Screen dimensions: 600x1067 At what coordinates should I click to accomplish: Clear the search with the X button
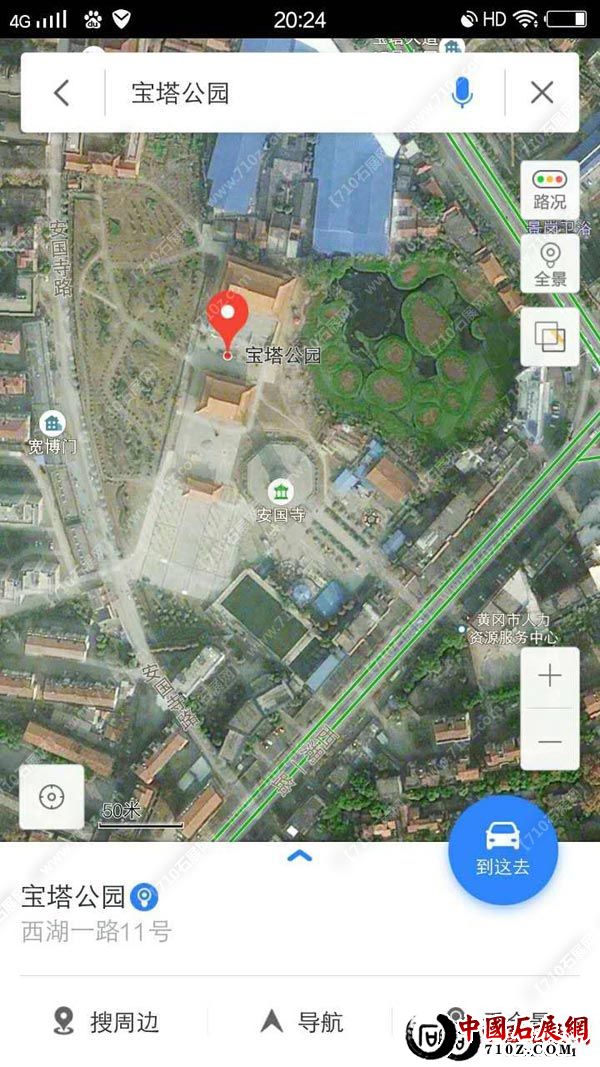click(541, 93)
